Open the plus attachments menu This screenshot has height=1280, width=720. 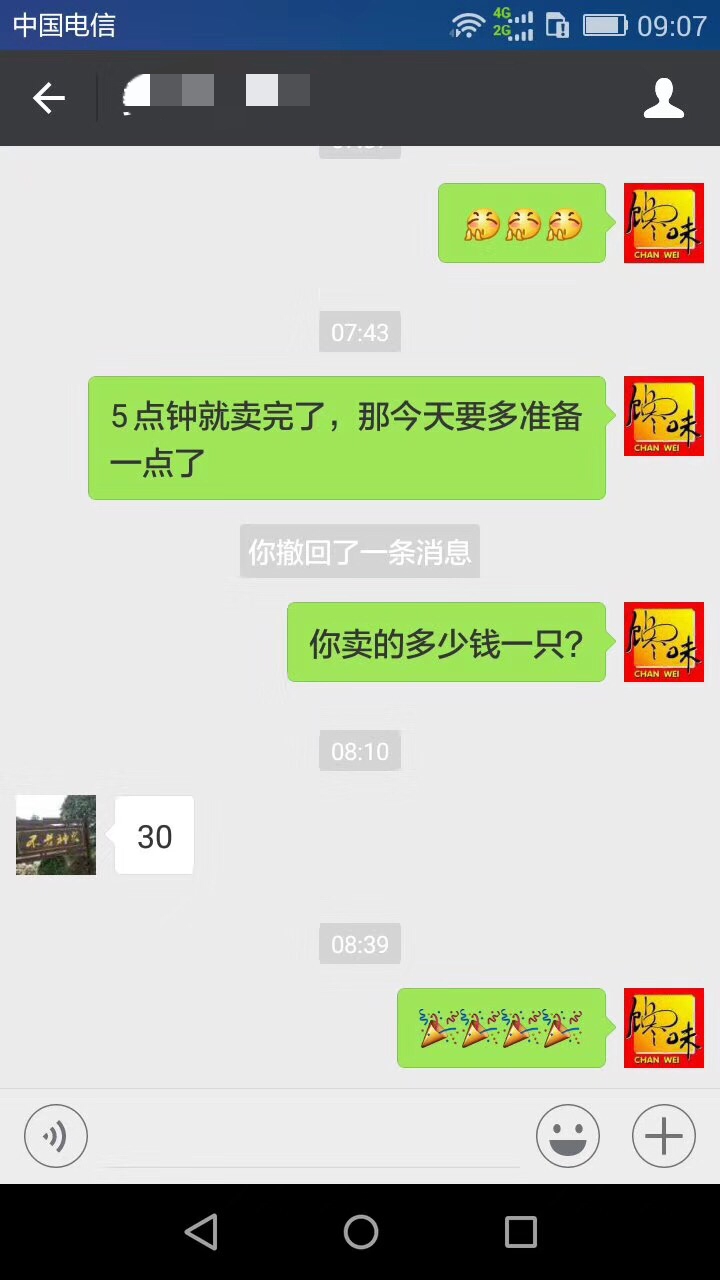tap(663, 1136)
